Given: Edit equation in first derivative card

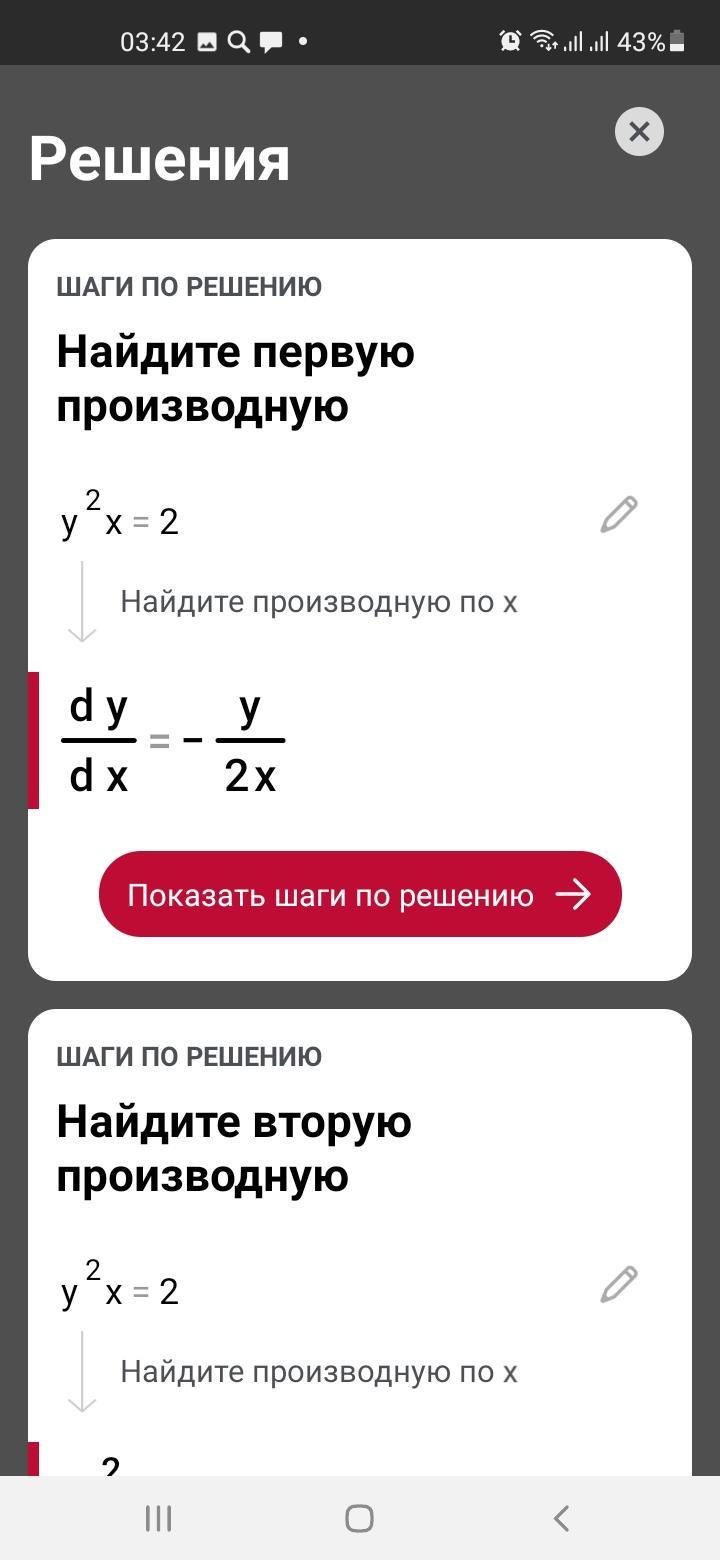Looking at the screenshot, I should pyautogui.click(x=618, y=514).
